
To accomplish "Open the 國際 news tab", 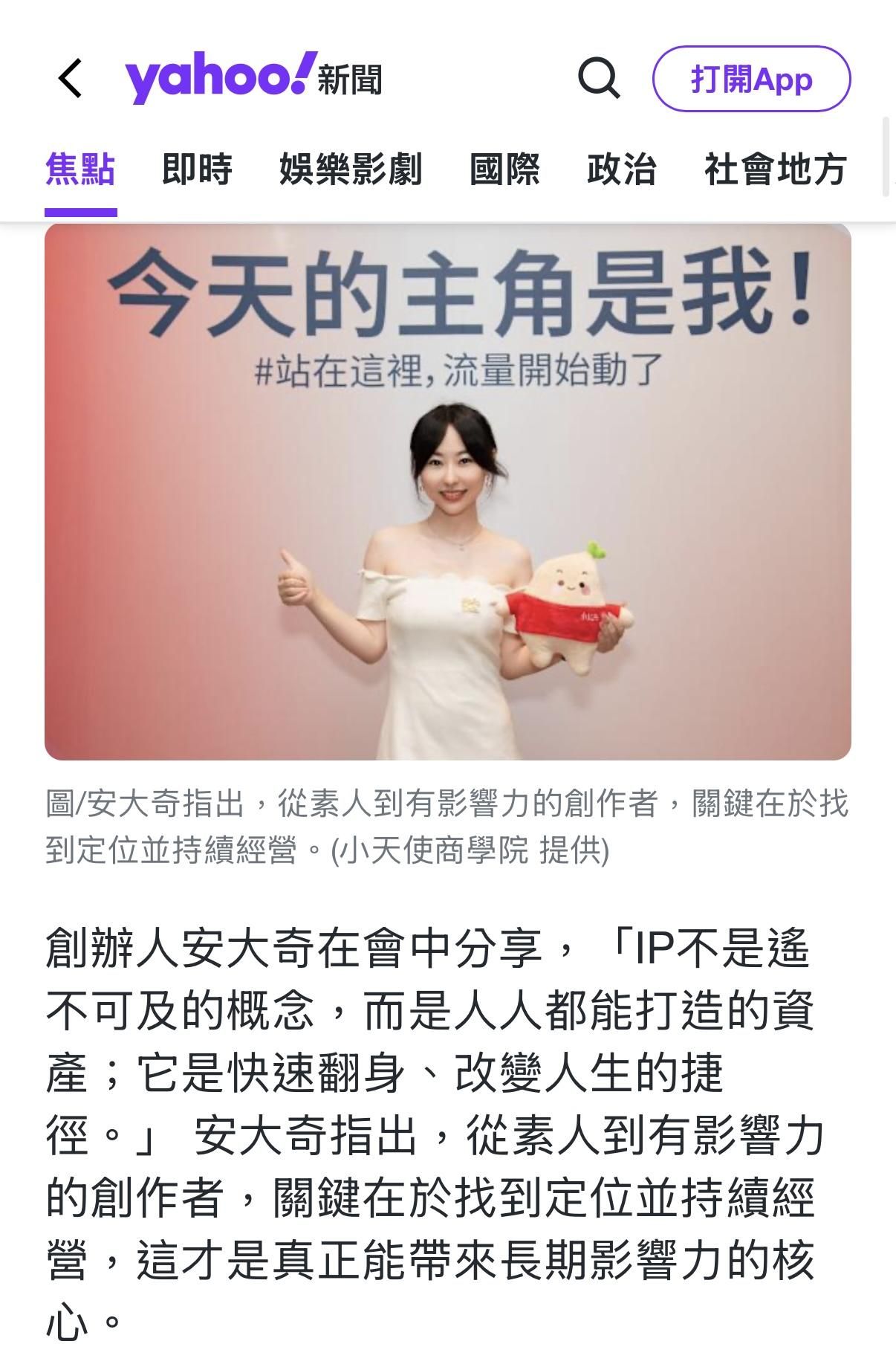I will (504, 169).
